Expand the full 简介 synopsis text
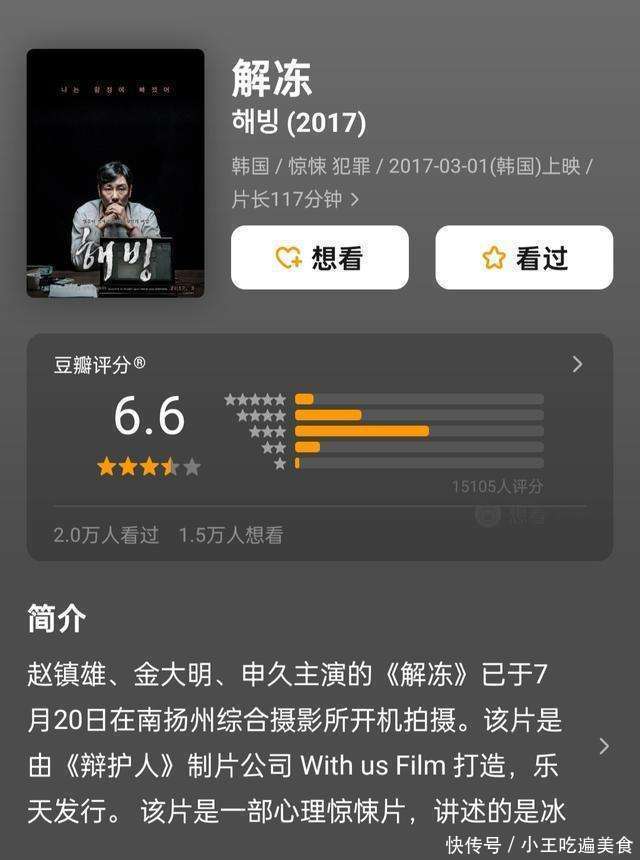 click(x=603, y=746)
